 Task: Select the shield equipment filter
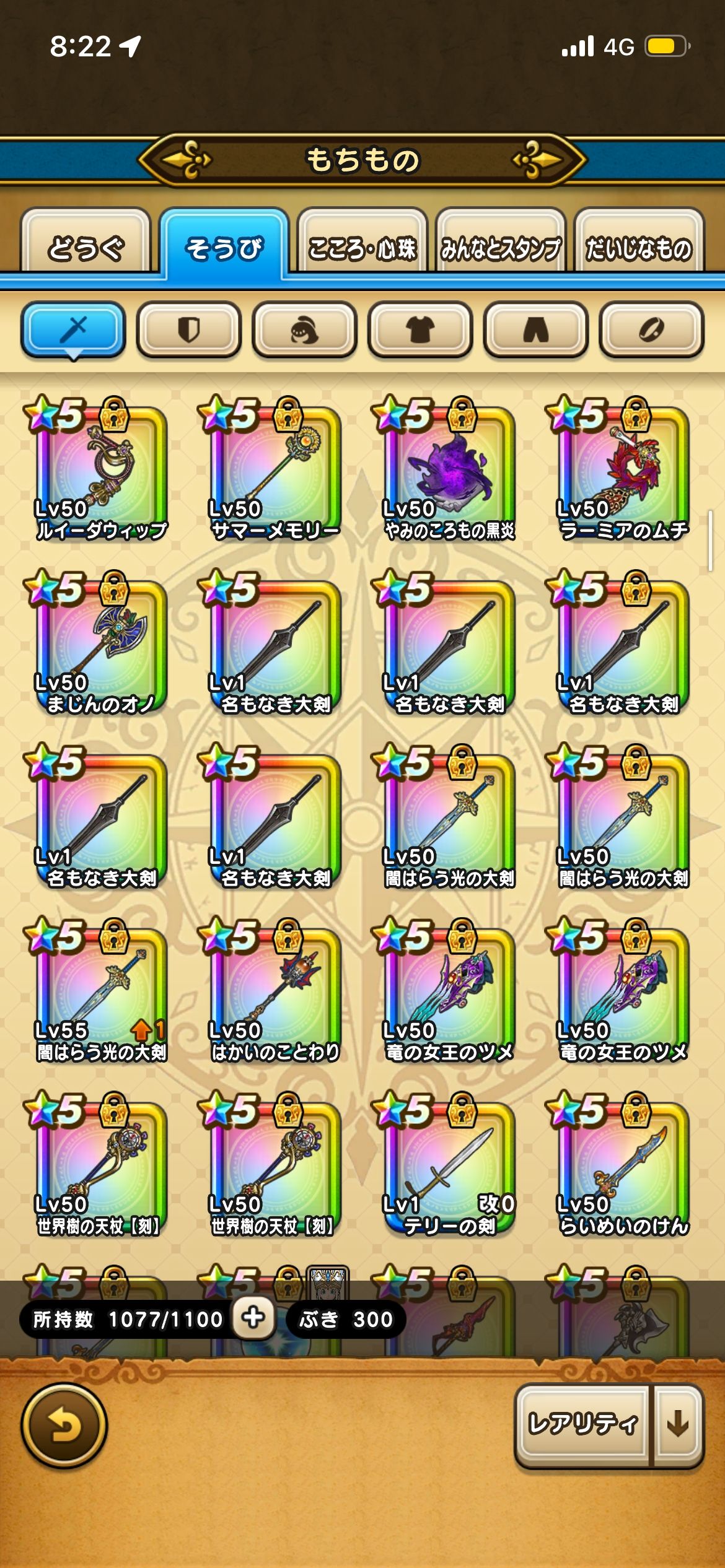click(x=188, y=329)
